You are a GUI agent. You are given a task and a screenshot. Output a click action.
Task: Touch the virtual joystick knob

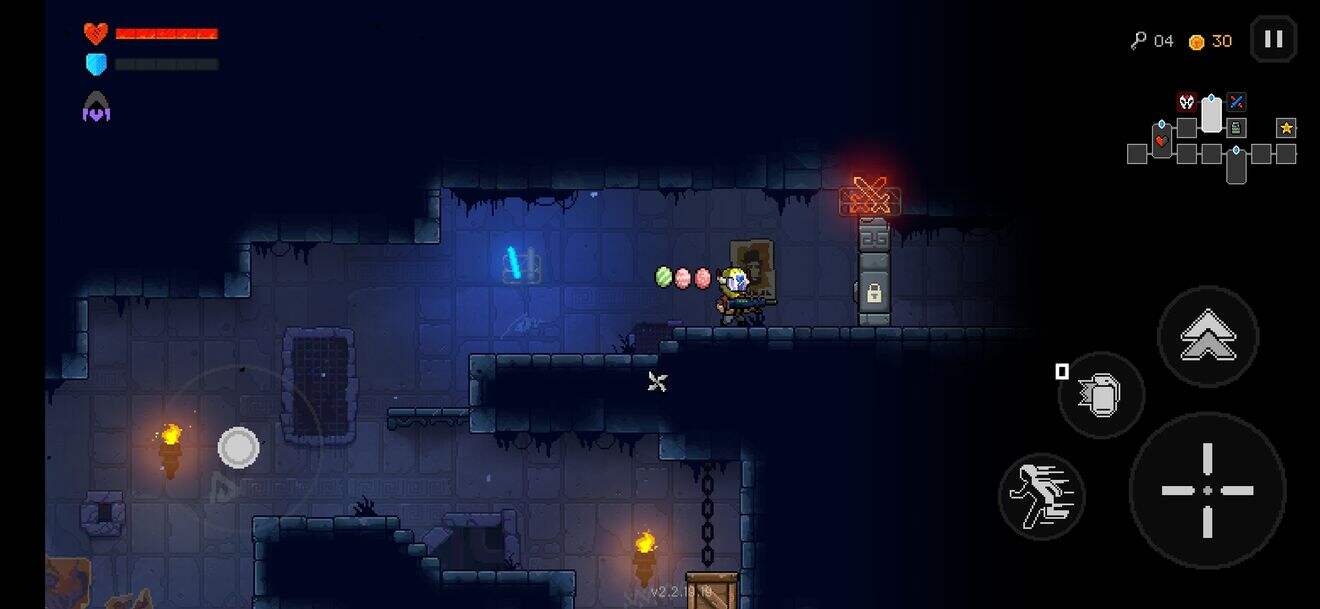pyautogui.click(x=239, y=448)
